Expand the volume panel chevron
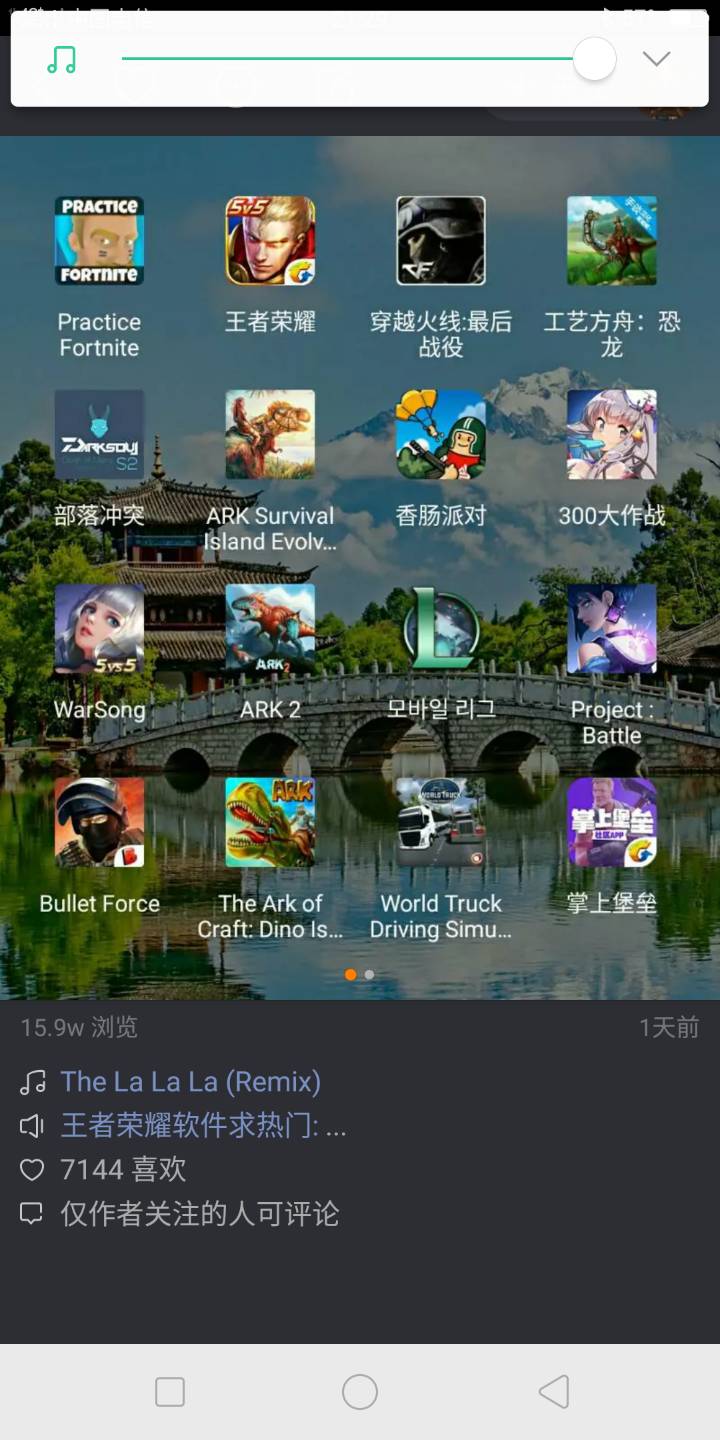Screen dimensions: 720x1440 tap(656, 59)
